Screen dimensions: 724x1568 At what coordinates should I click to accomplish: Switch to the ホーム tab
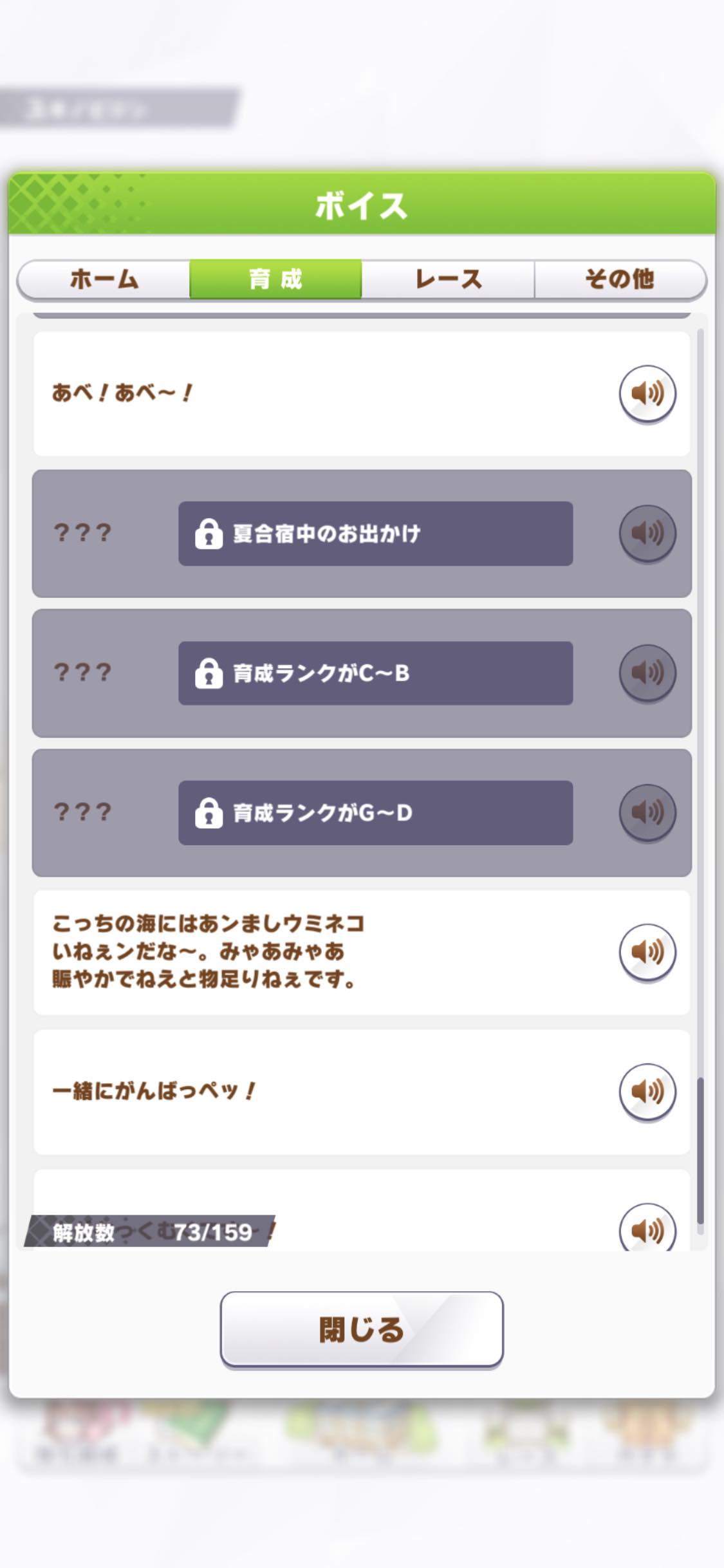coord(104,279)
